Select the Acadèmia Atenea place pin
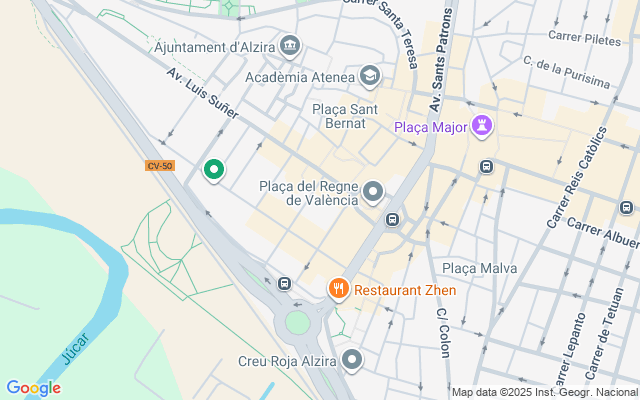 [370, 76]
